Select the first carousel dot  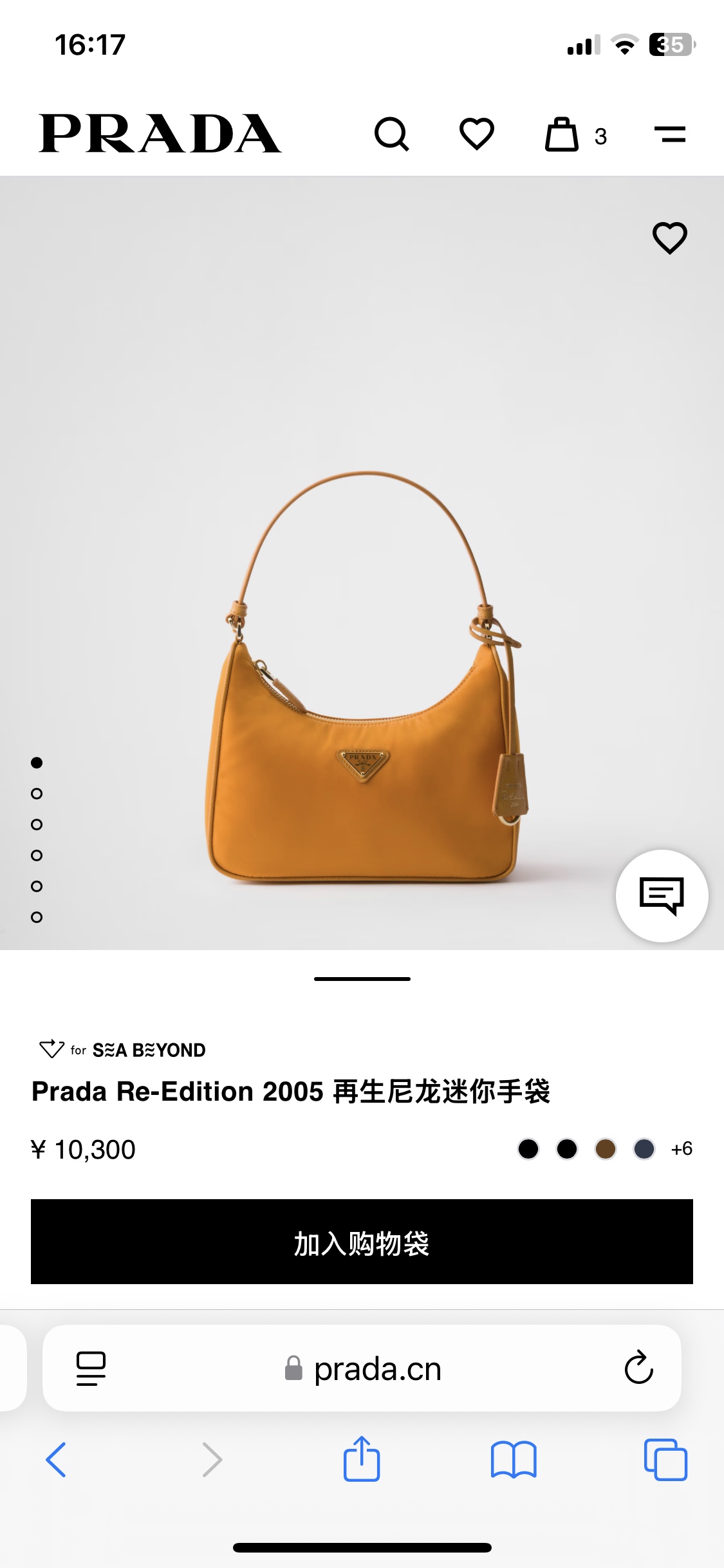(x=37, y=764)
